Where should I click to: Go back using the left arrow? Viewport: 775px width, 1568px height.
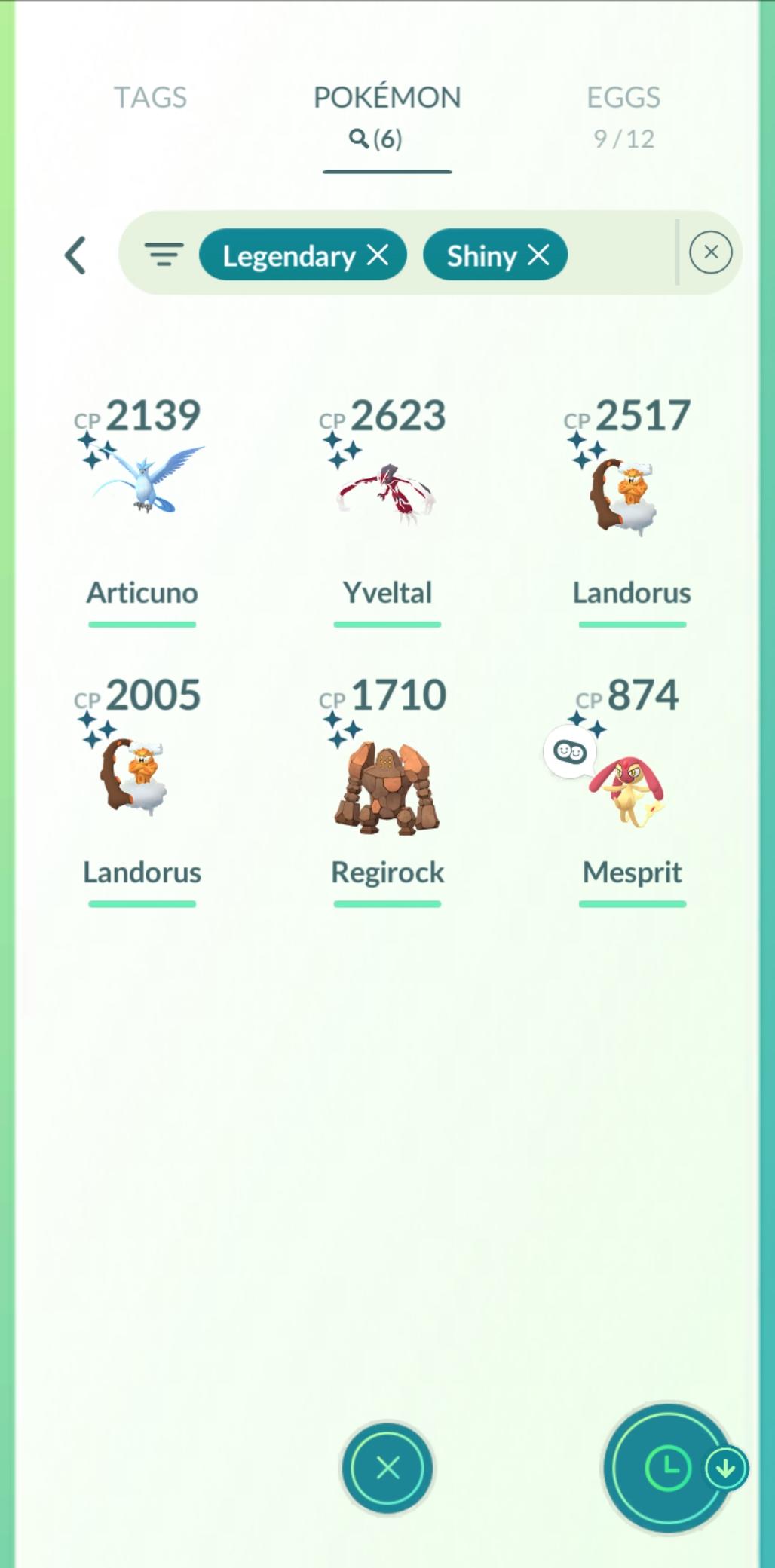(75, 255)
